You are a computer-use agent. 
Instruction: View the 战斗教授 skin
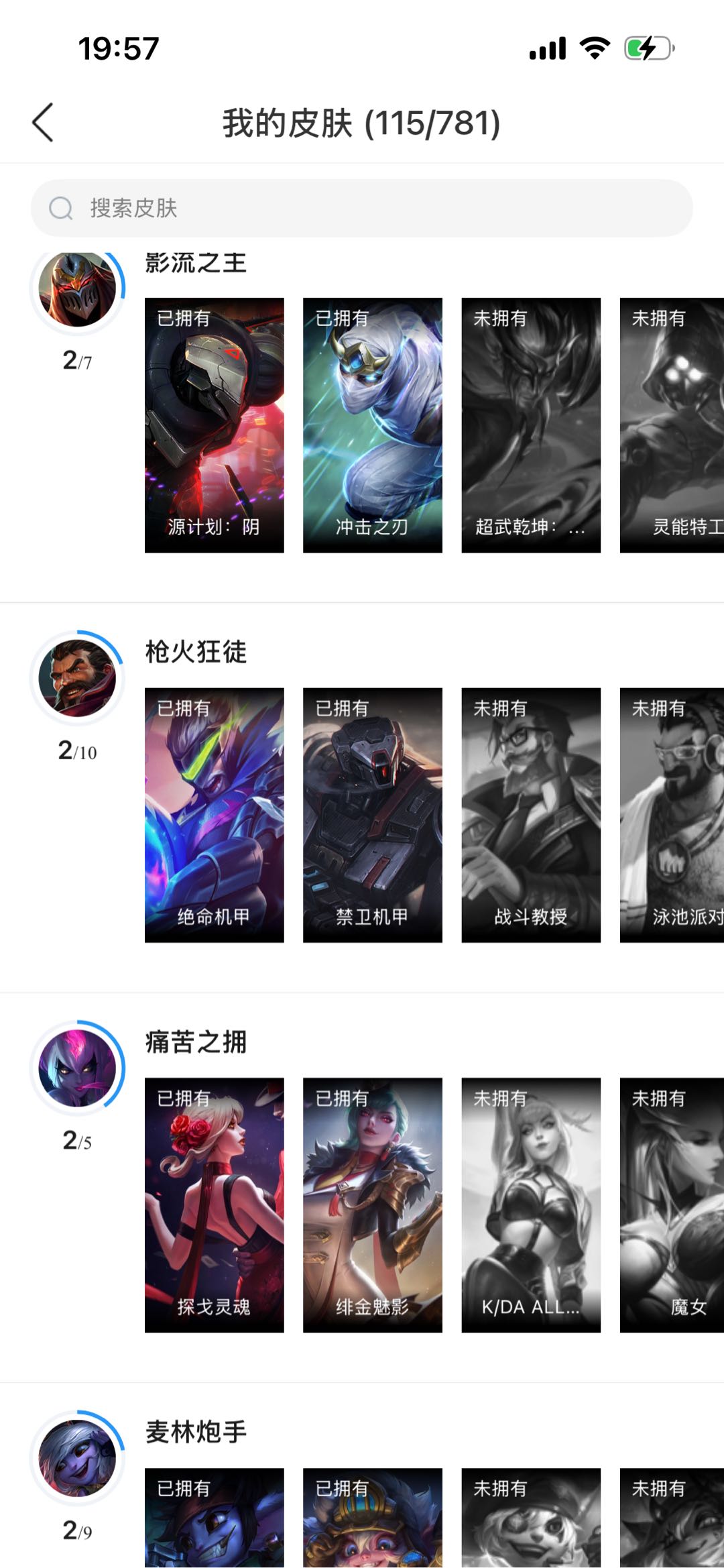coord(531,815)
